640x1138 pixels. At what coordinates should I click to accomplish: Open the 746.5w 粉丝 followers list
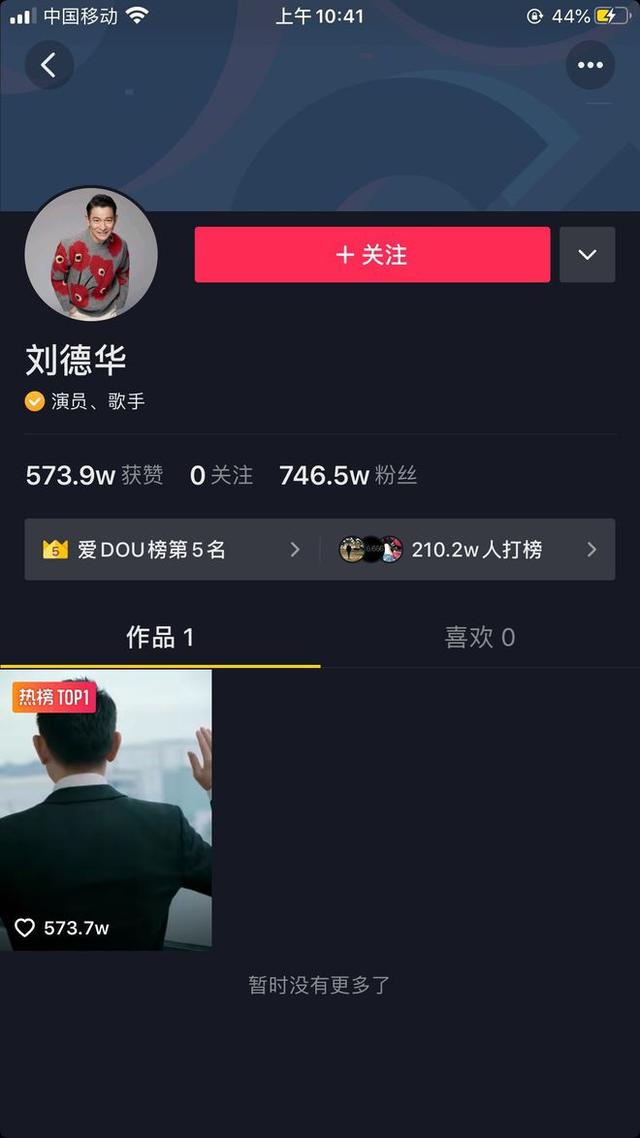[348, 475]
